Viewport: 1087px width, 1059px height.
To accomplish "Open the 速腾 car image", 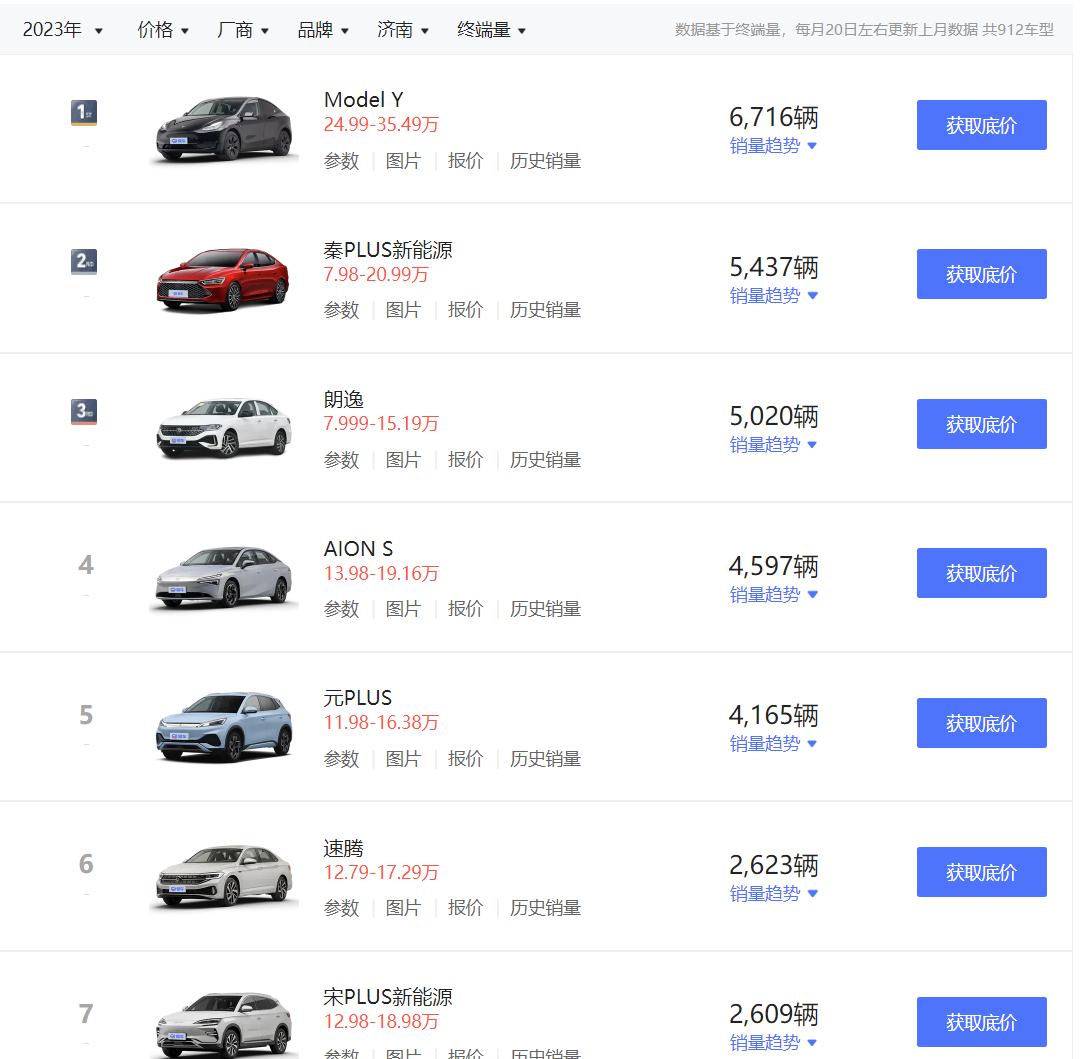I will tap(224, 875).
